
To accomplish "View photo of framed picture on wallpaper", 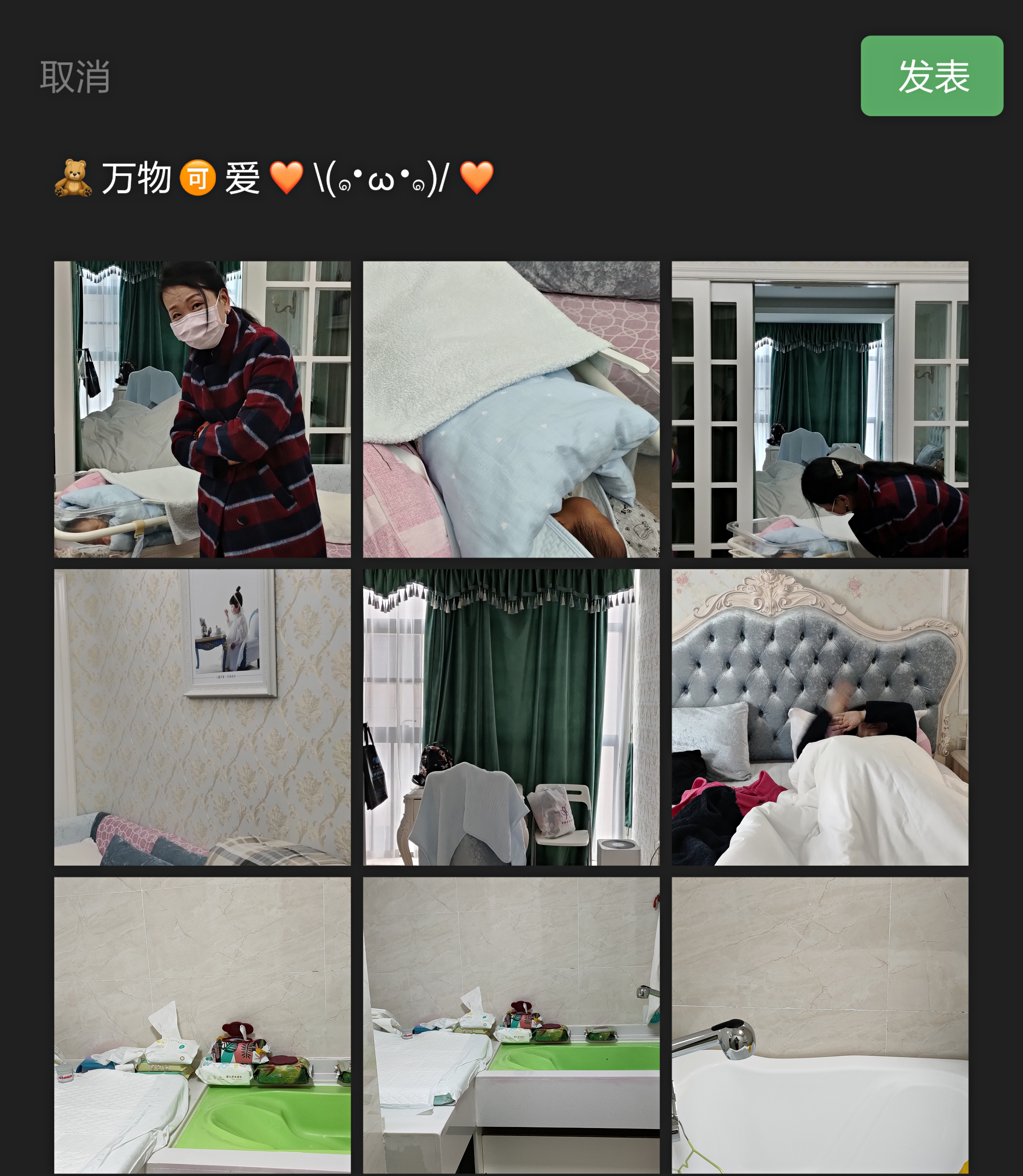I will point(202,717).
